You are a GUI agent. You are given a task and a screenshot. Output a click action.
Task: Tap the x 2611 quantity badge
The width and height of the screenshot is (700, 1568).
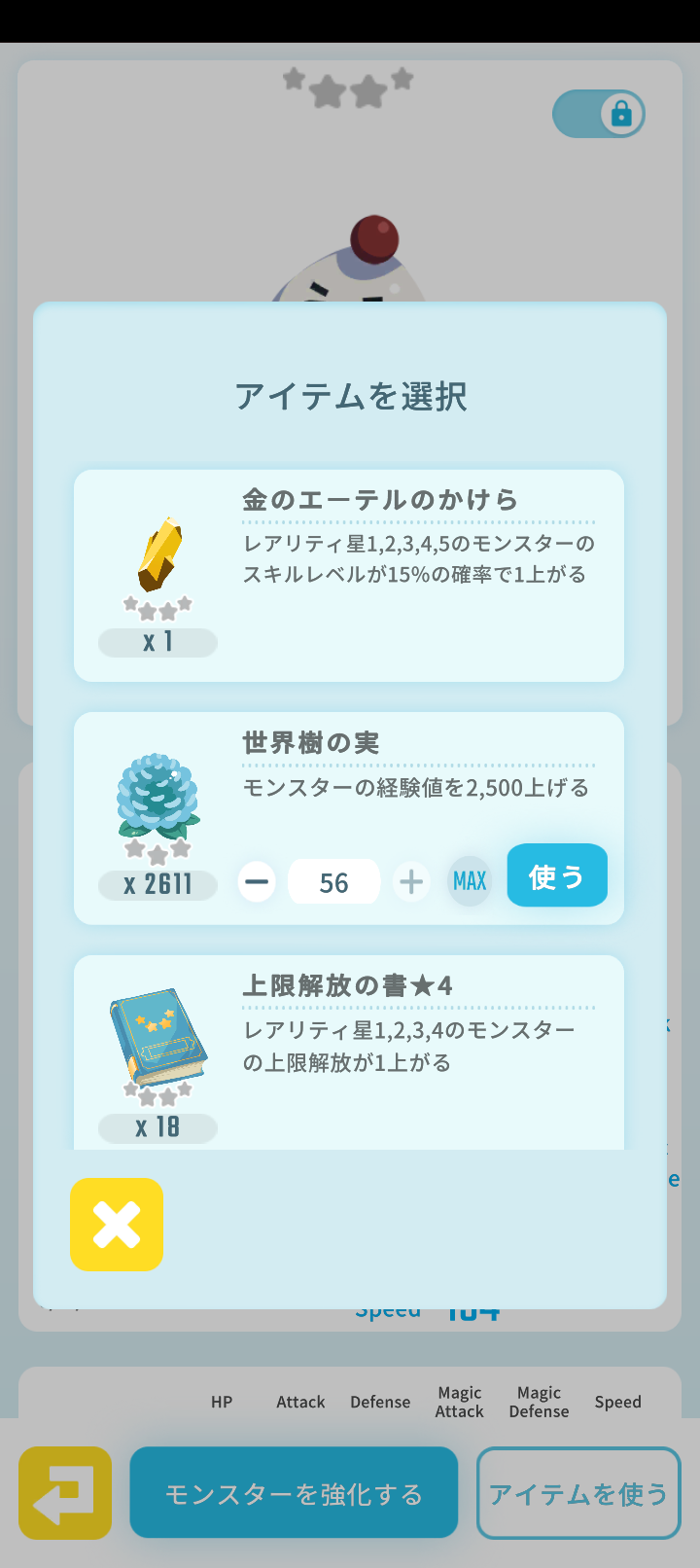[x=157, y=884]
